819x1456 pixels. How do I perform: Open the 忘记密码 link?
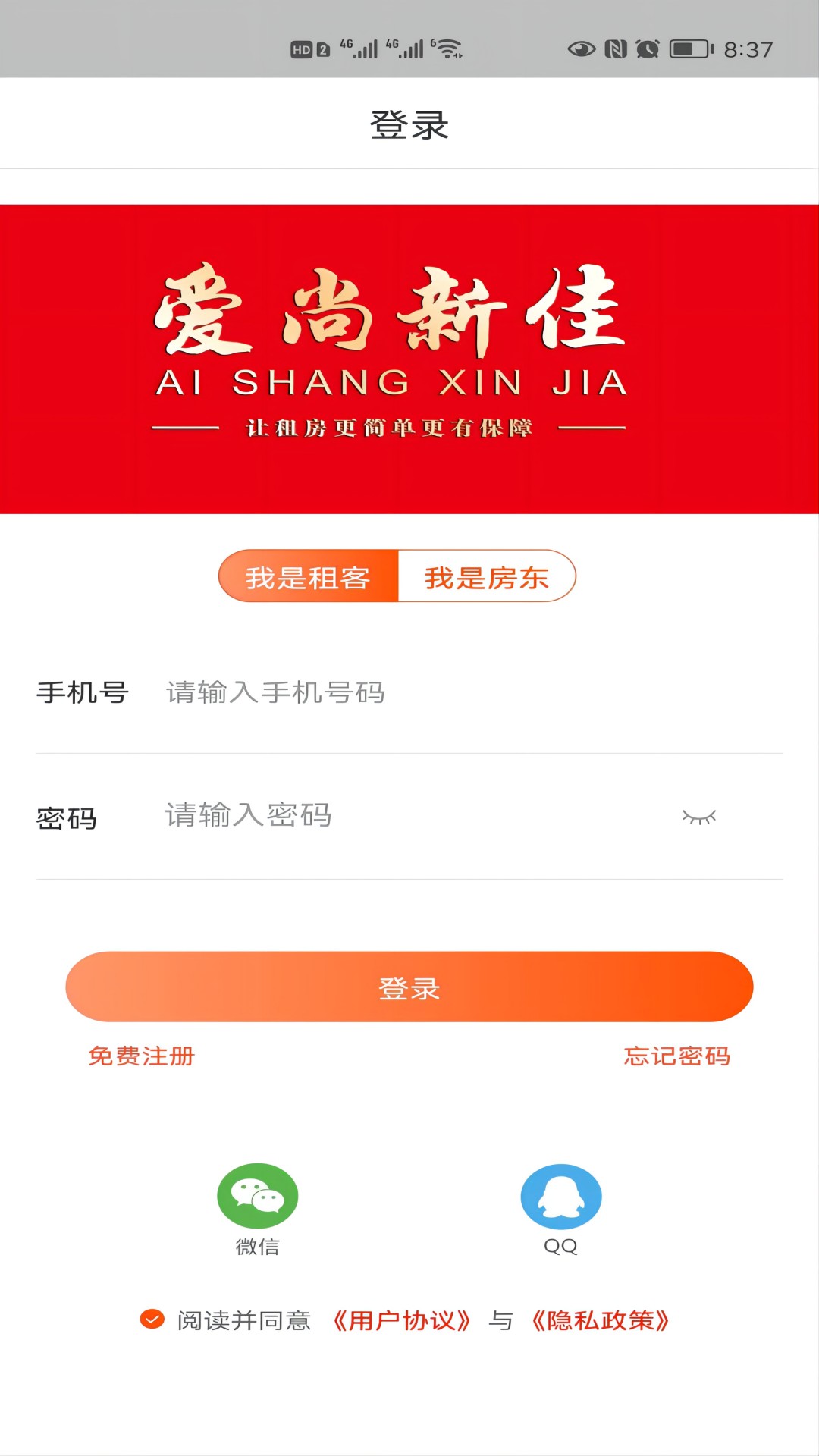[x=676, y=1056]
